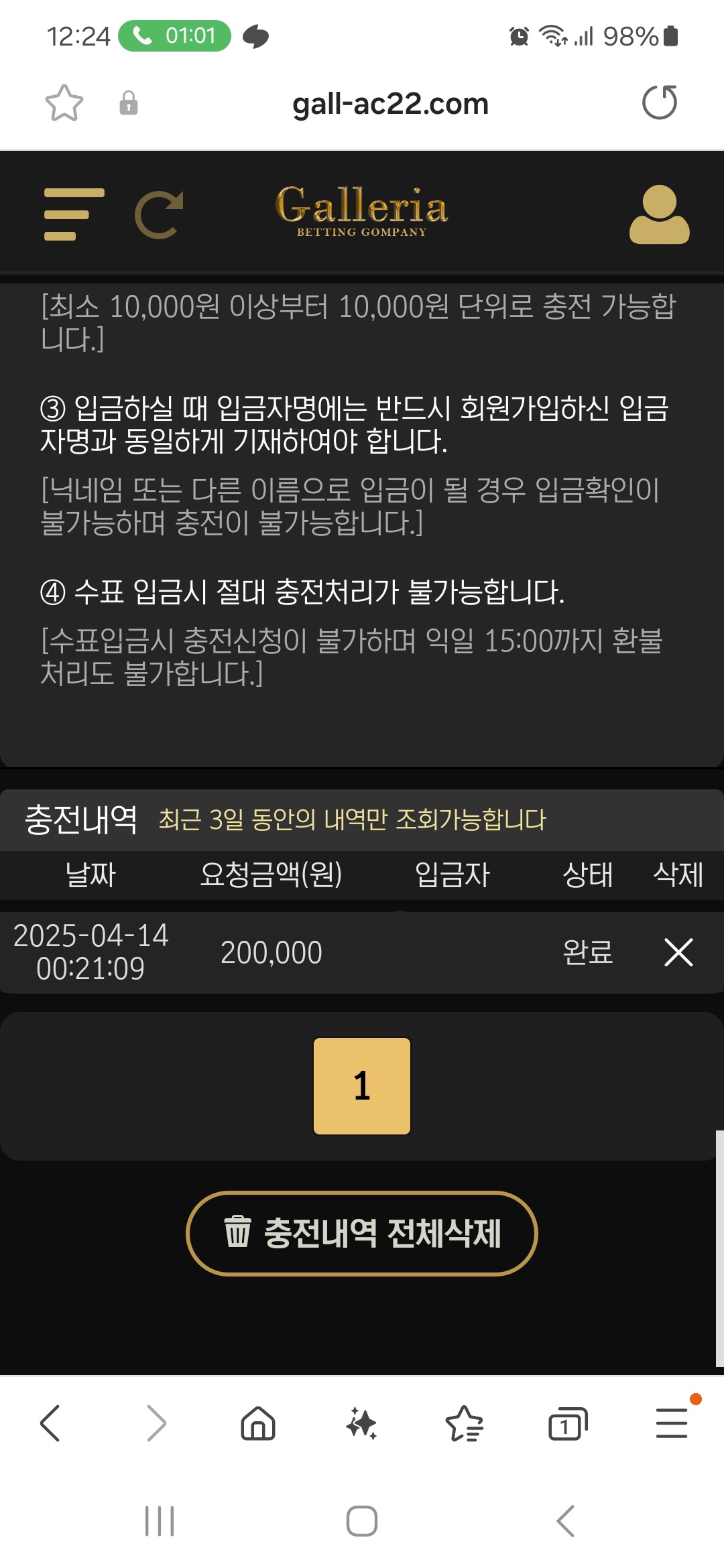The image size is (724, 1568).
Task: Open the browser AI sparkle feature
Action: point(361,1423)
